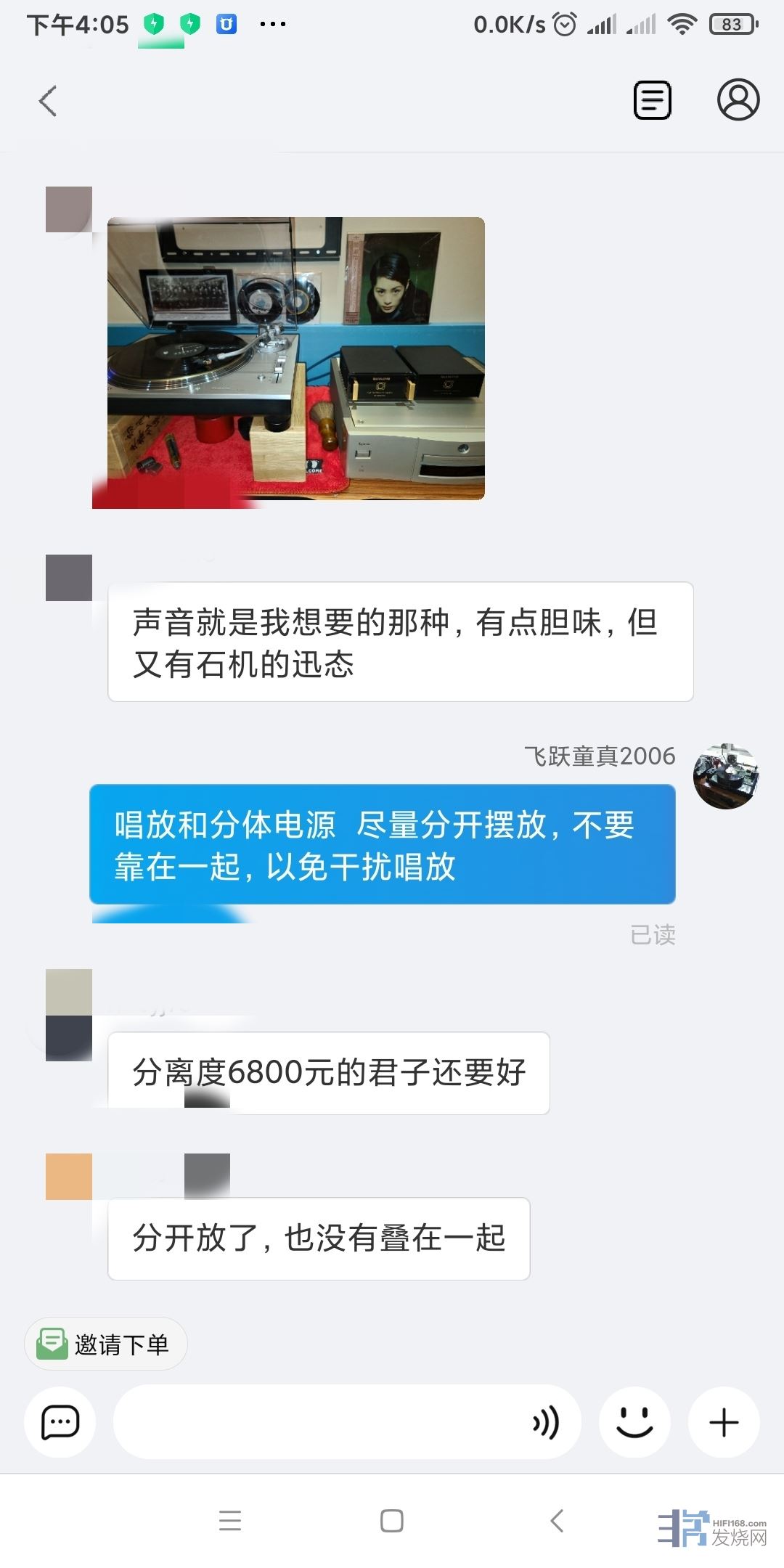
Task: View the contact's profile icon
Action: 738,100
